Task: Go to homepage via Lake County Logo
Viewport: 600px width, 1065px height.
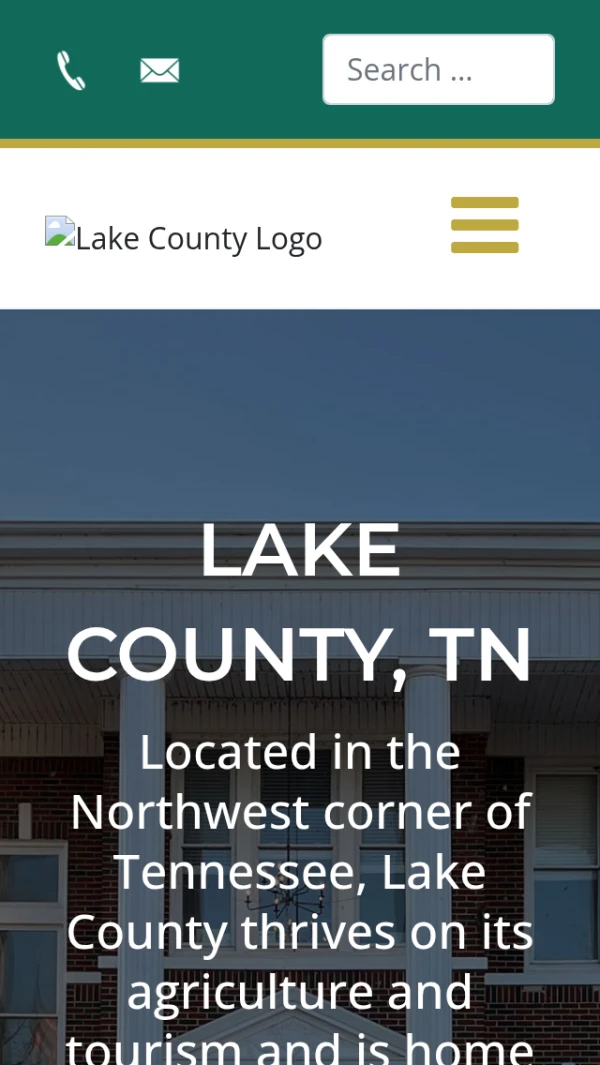Action: coord(184,237)
